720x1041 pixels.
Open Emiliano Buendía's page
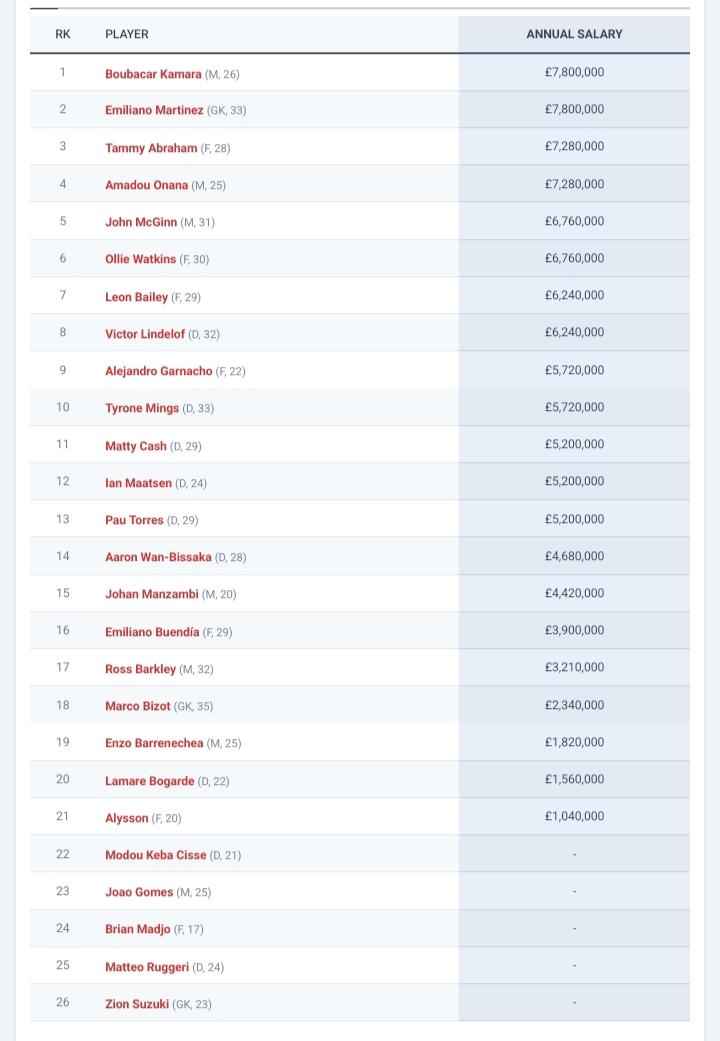pyautogui.click(x=152, y=632)
